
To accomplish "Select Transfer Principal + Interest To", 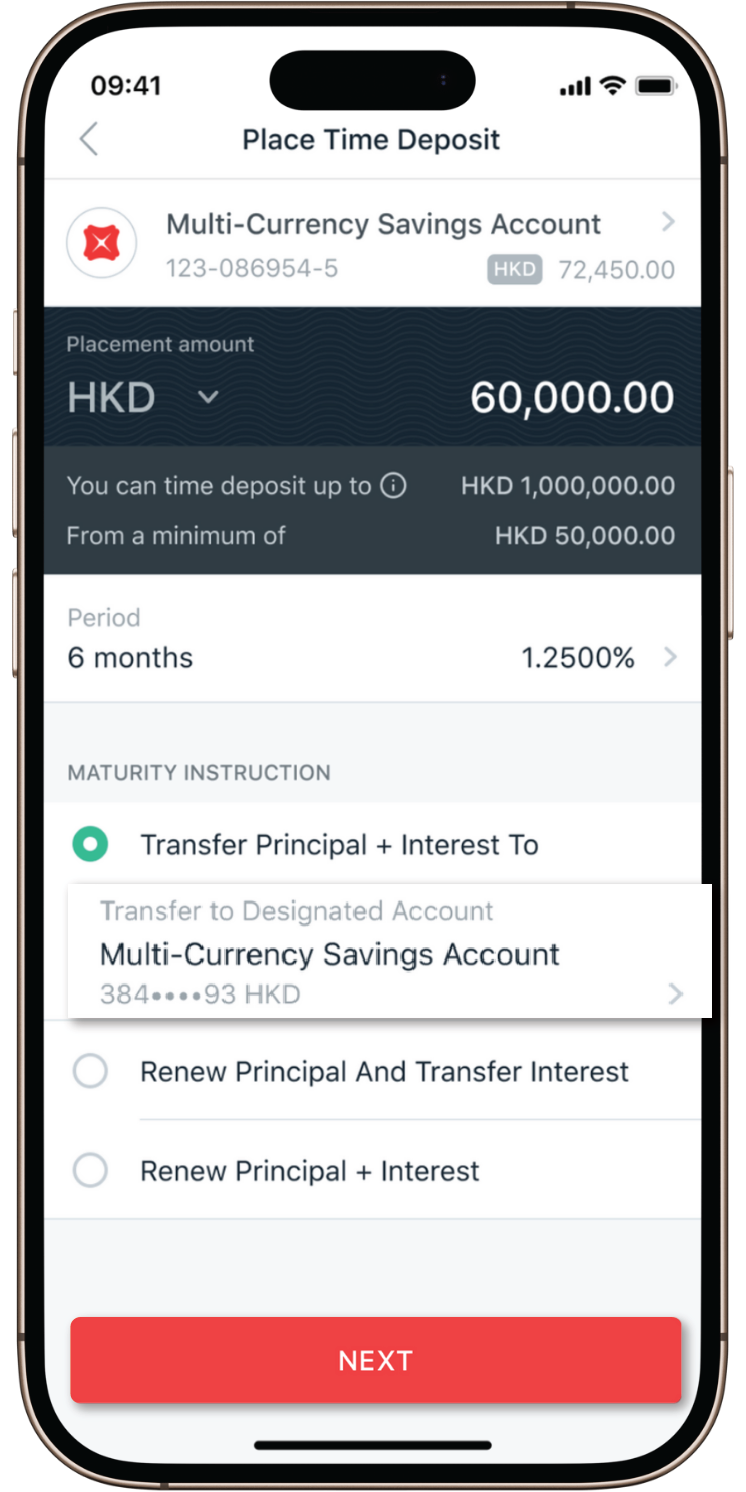I will point(90,845).
